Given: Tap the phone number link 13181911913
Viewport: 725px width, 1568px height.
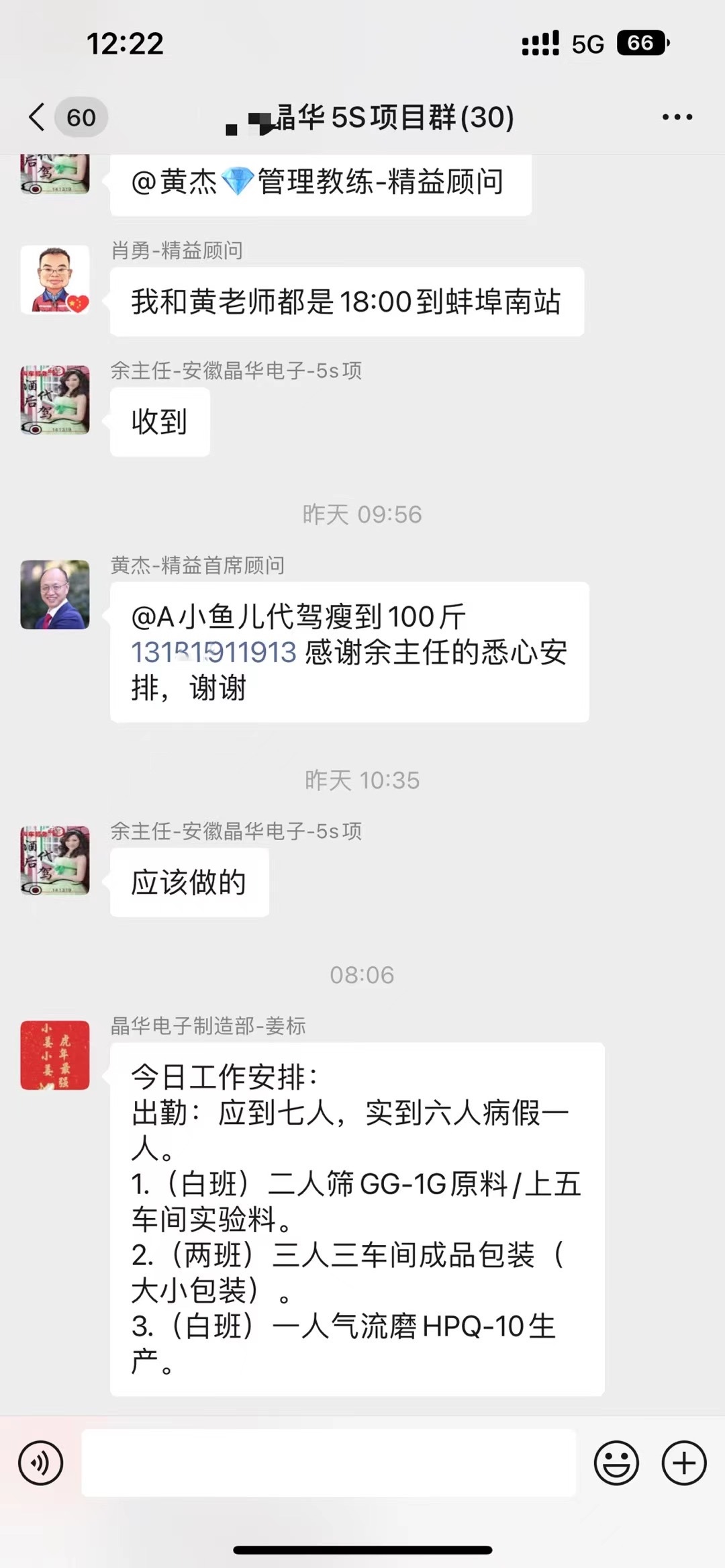Looking at the screenshot, I should (213, 653).
